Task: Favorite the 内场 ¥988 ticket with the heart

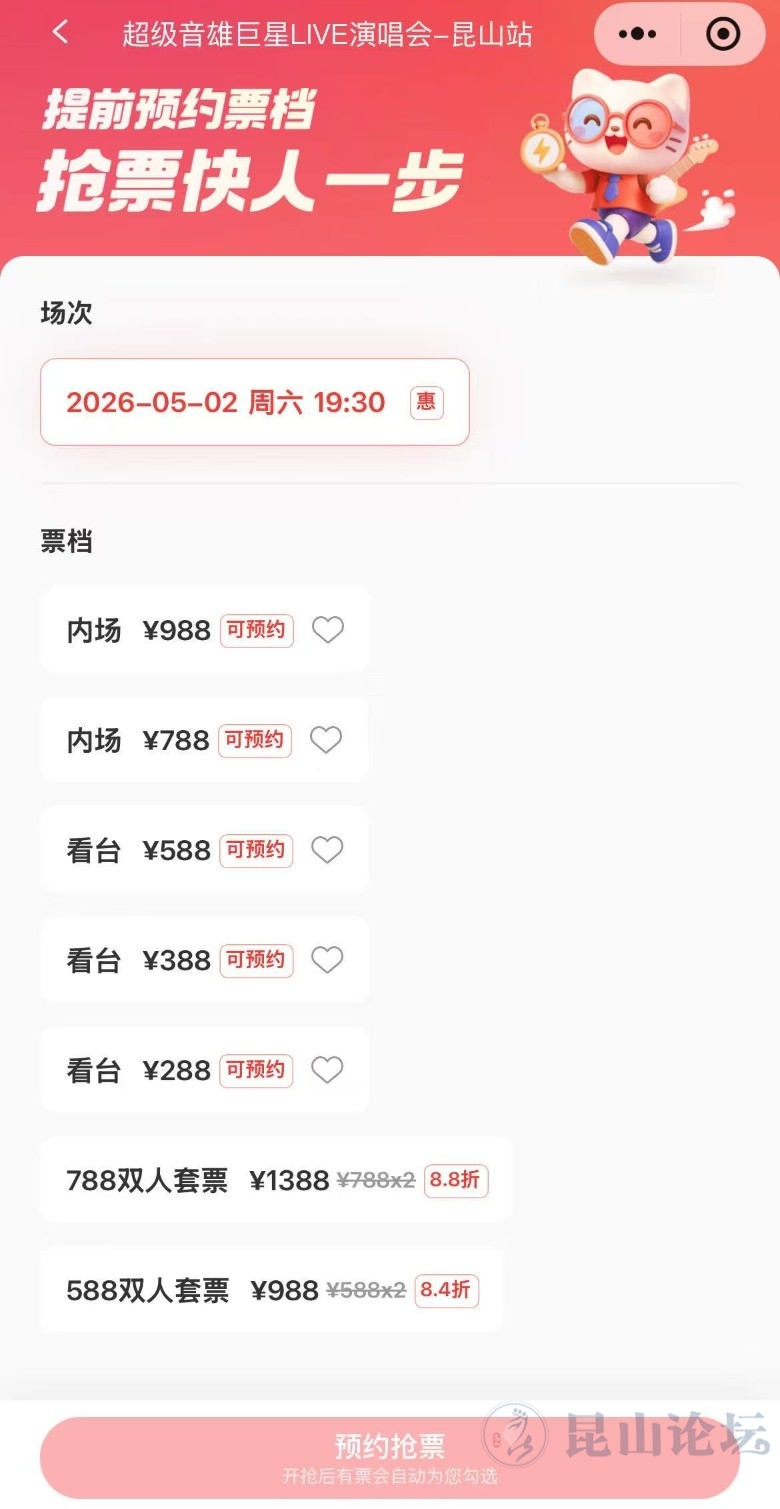Action: [x=328, y=630]
